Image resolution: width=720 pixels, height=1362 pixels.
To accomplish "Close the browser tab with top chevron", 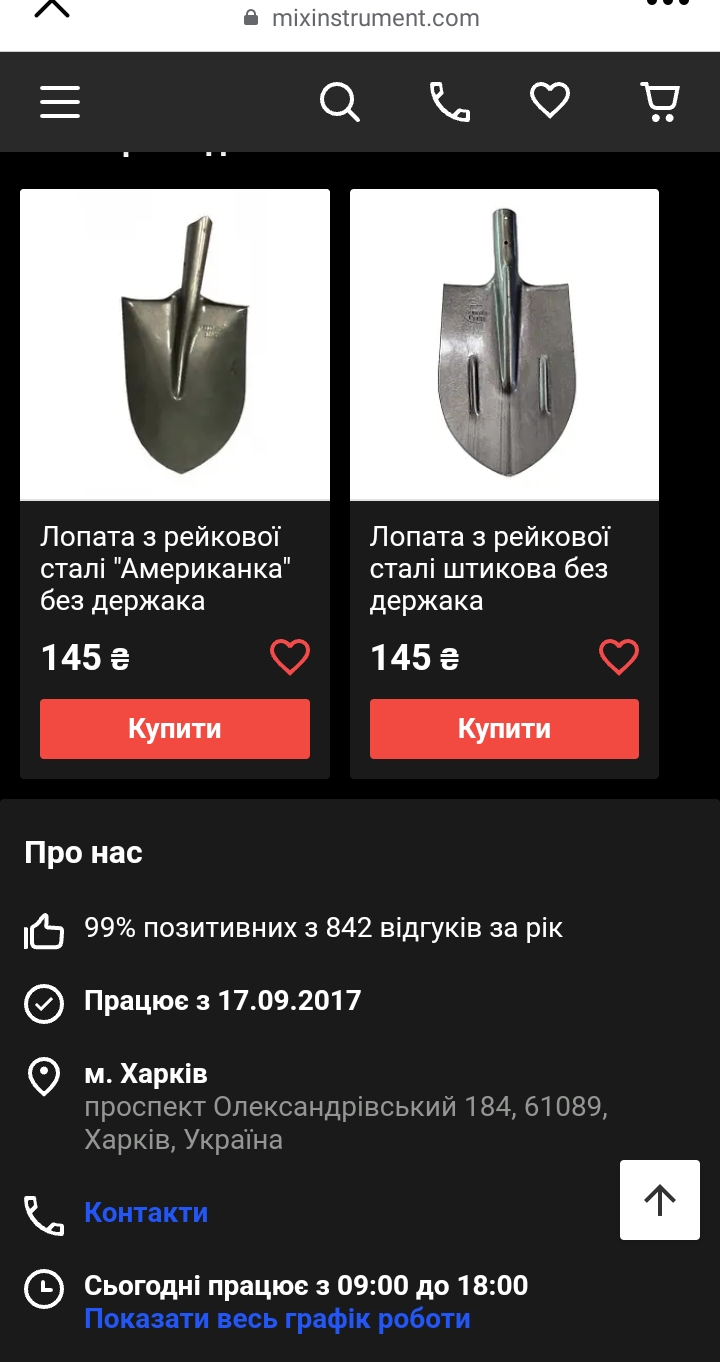I will [x=52, y=8].
